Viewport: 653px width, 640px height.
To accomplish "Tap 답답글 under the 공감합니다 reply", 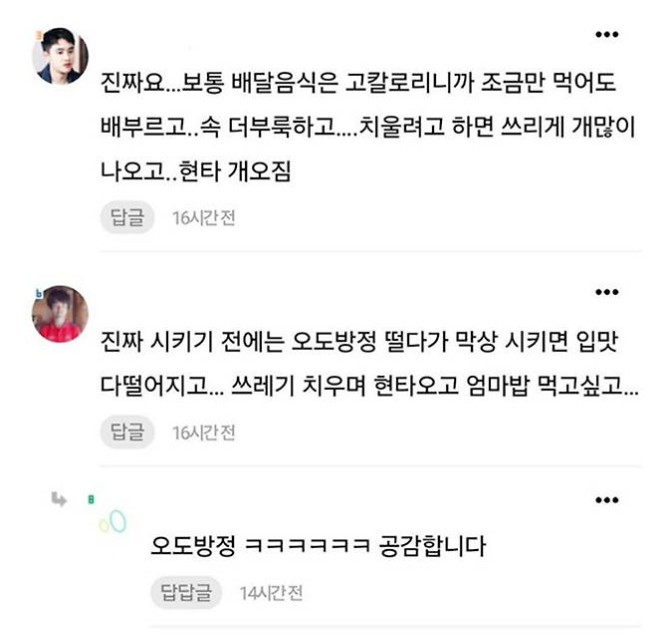I will (x=186, y=592).
